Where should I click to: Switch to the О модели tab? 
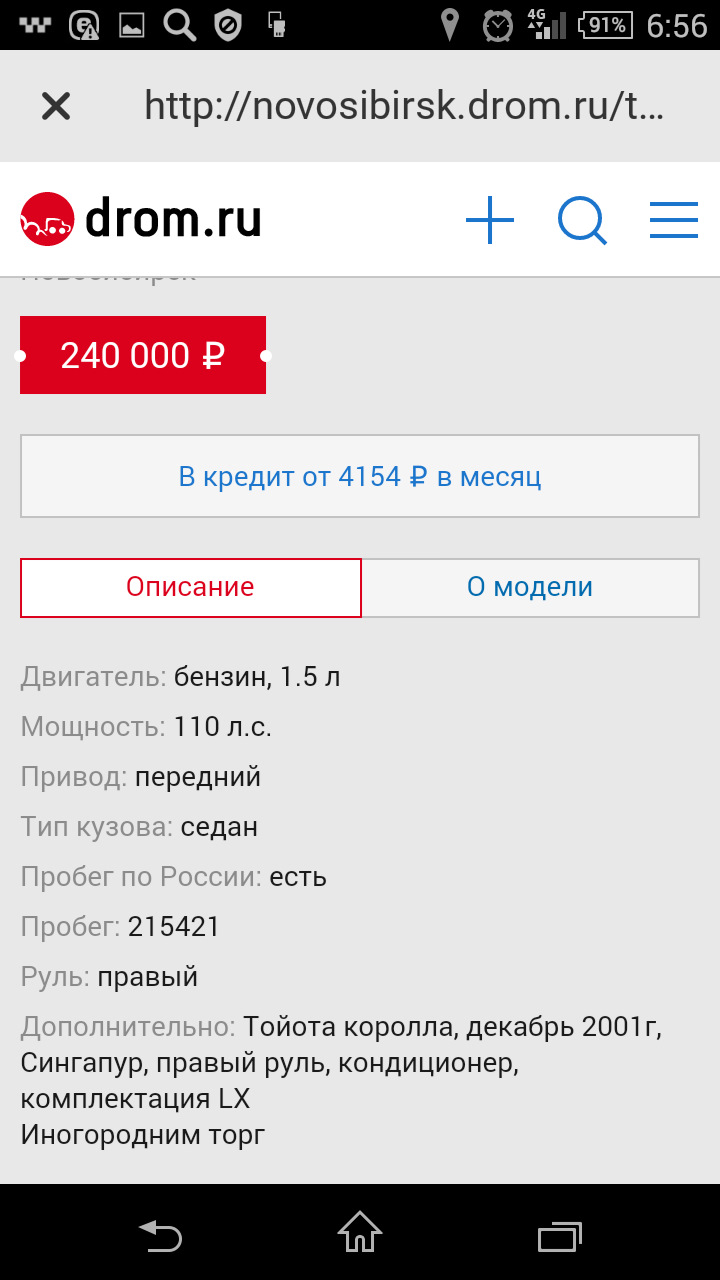click(530, 587)
